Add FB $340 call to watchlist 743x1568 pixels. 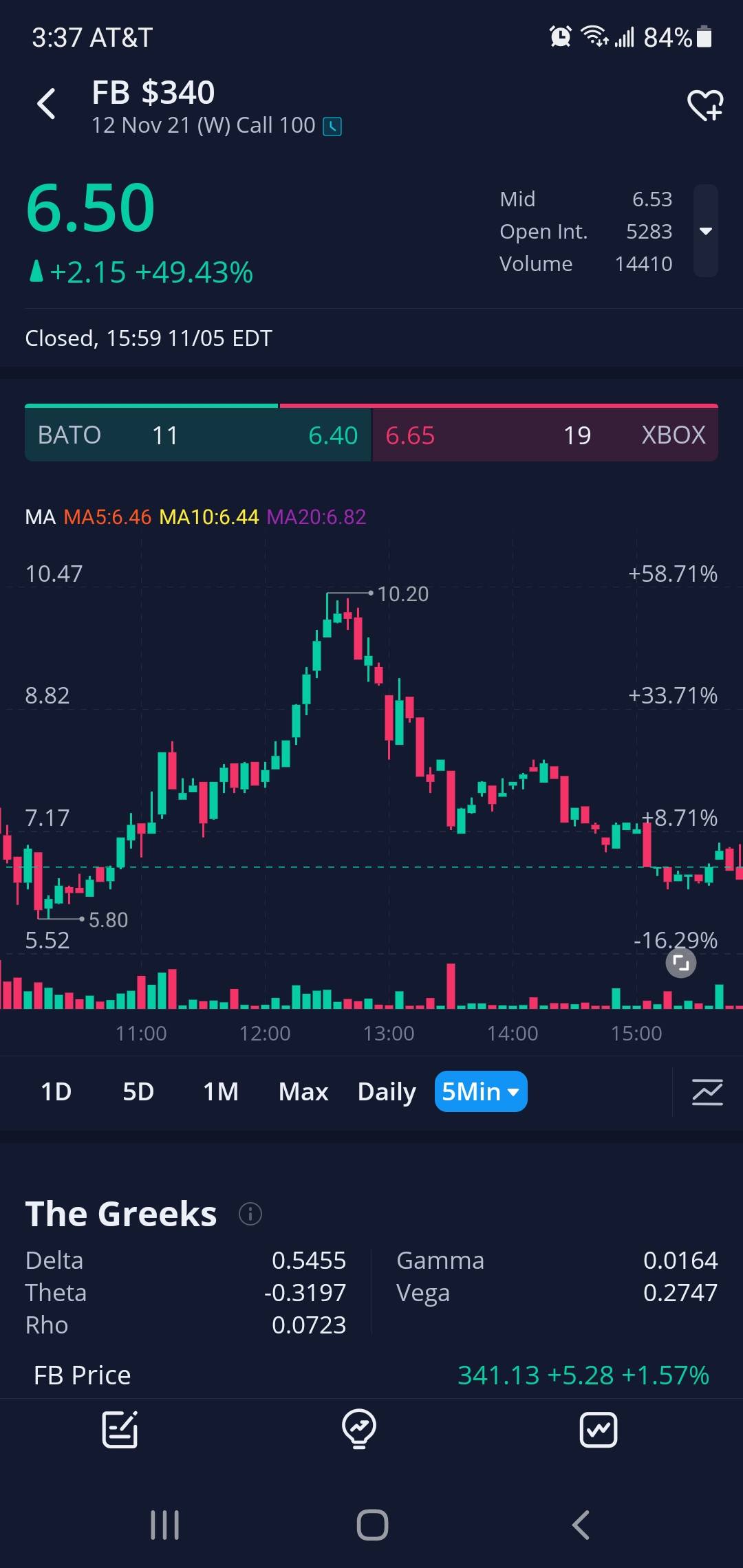705,105
